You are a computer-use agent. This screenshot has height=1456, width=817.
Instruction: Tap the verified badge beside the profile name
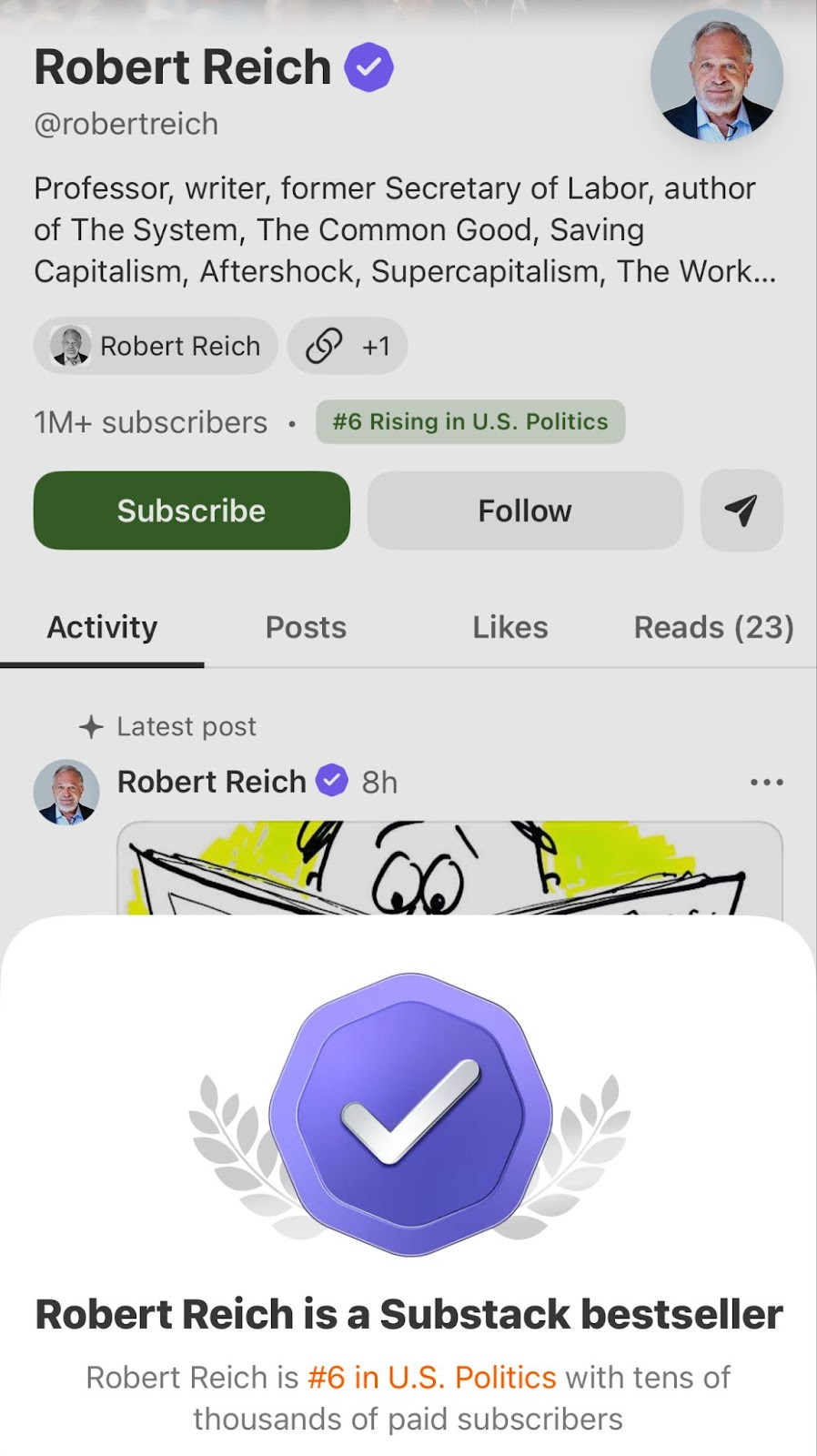pos(368,67)
